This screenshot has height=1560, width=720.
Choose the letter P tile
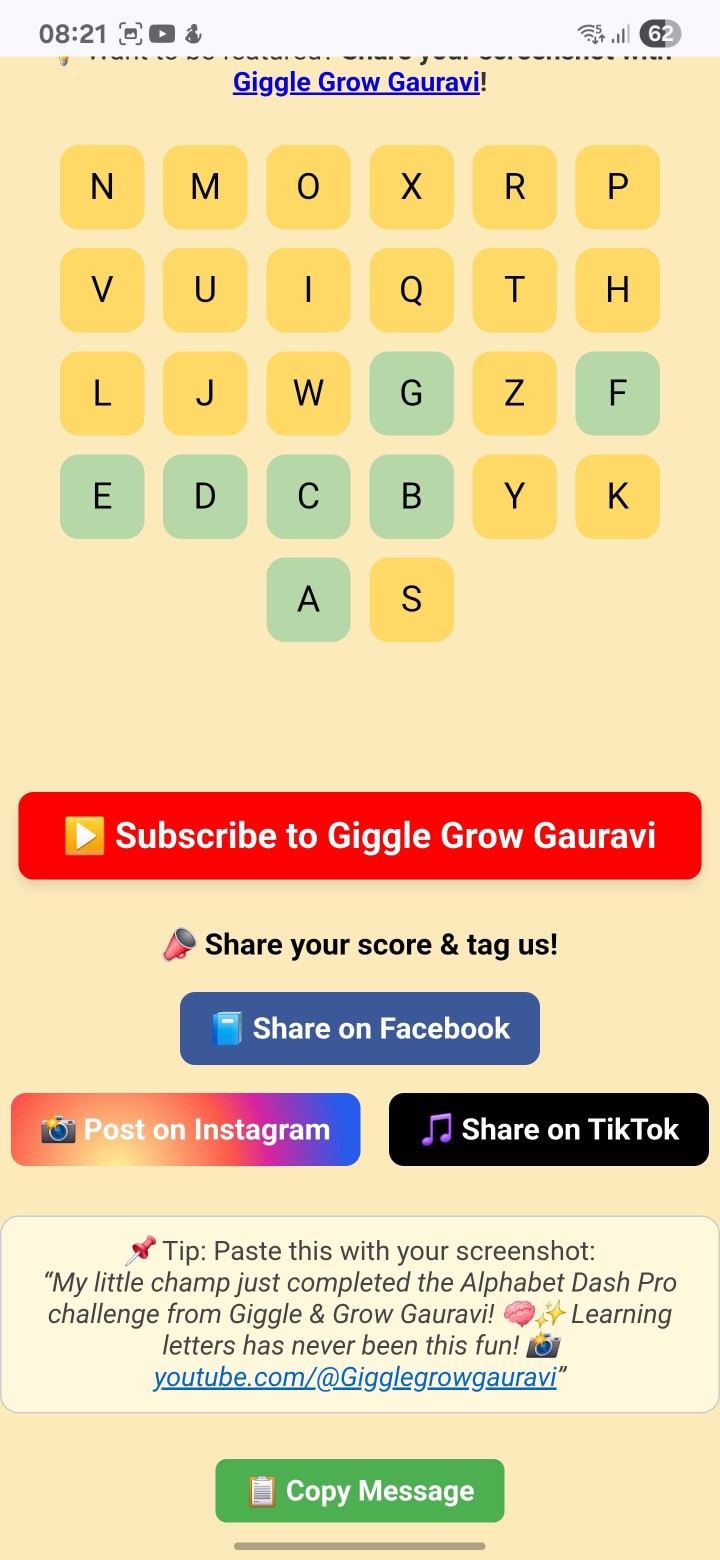pyautogui.click(x=618, y=187)
